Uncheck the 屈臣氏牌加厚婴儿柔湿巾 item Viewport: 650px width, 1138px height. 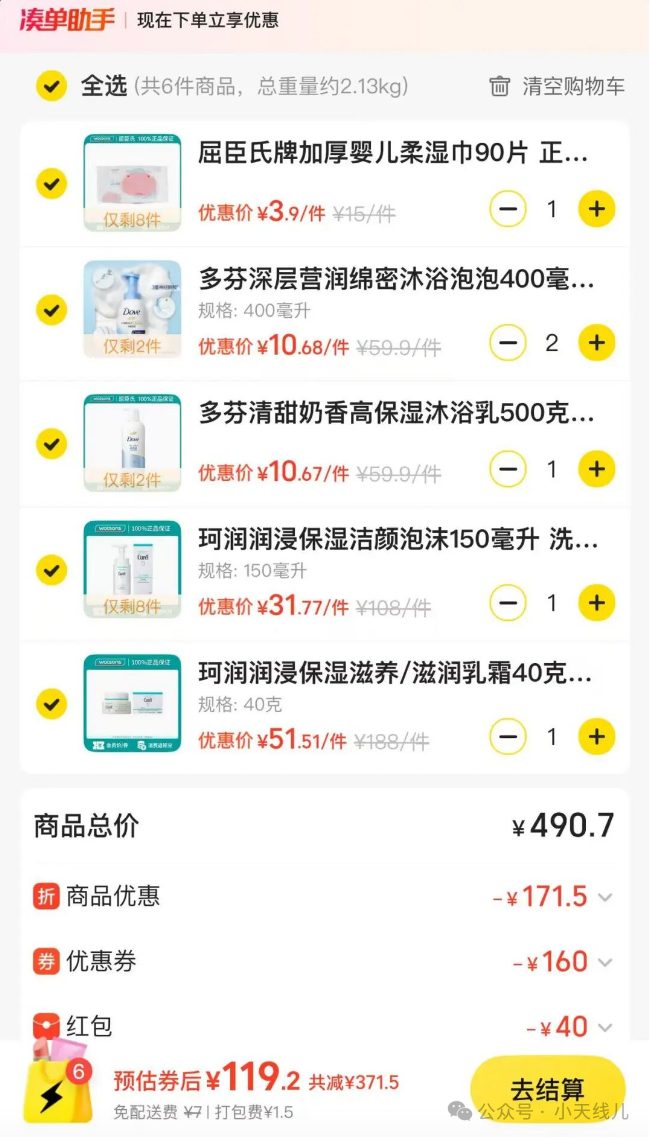[x=51, y=183]
